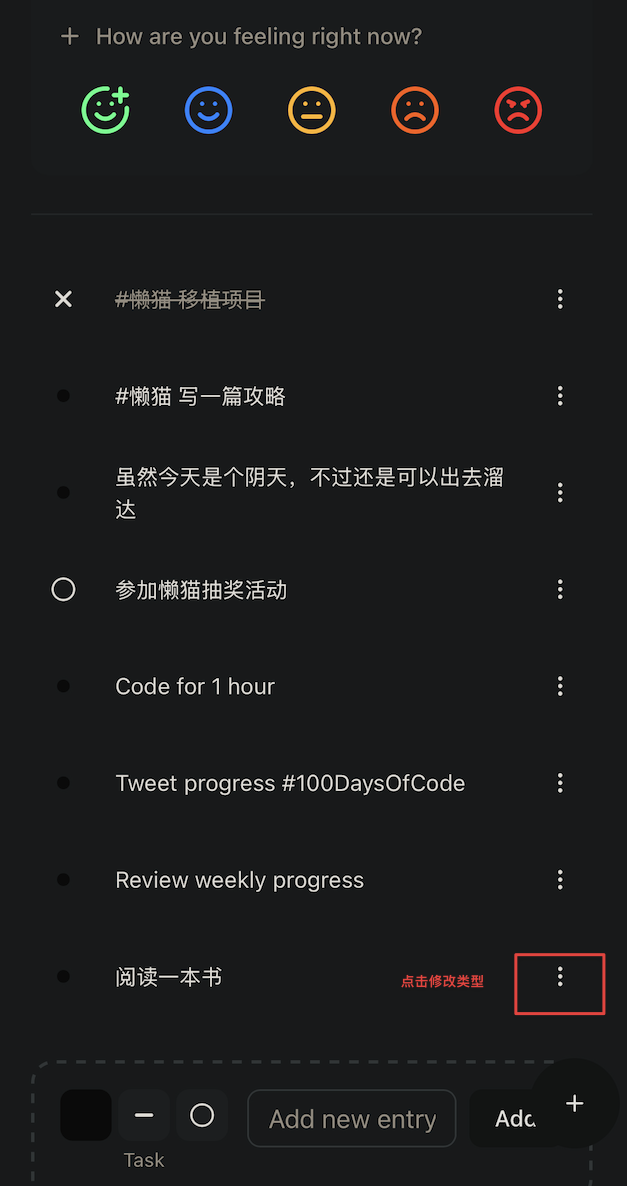Tap the plus beside How are you feeling
627x1186 pixels.
click(x=70, y=36)
